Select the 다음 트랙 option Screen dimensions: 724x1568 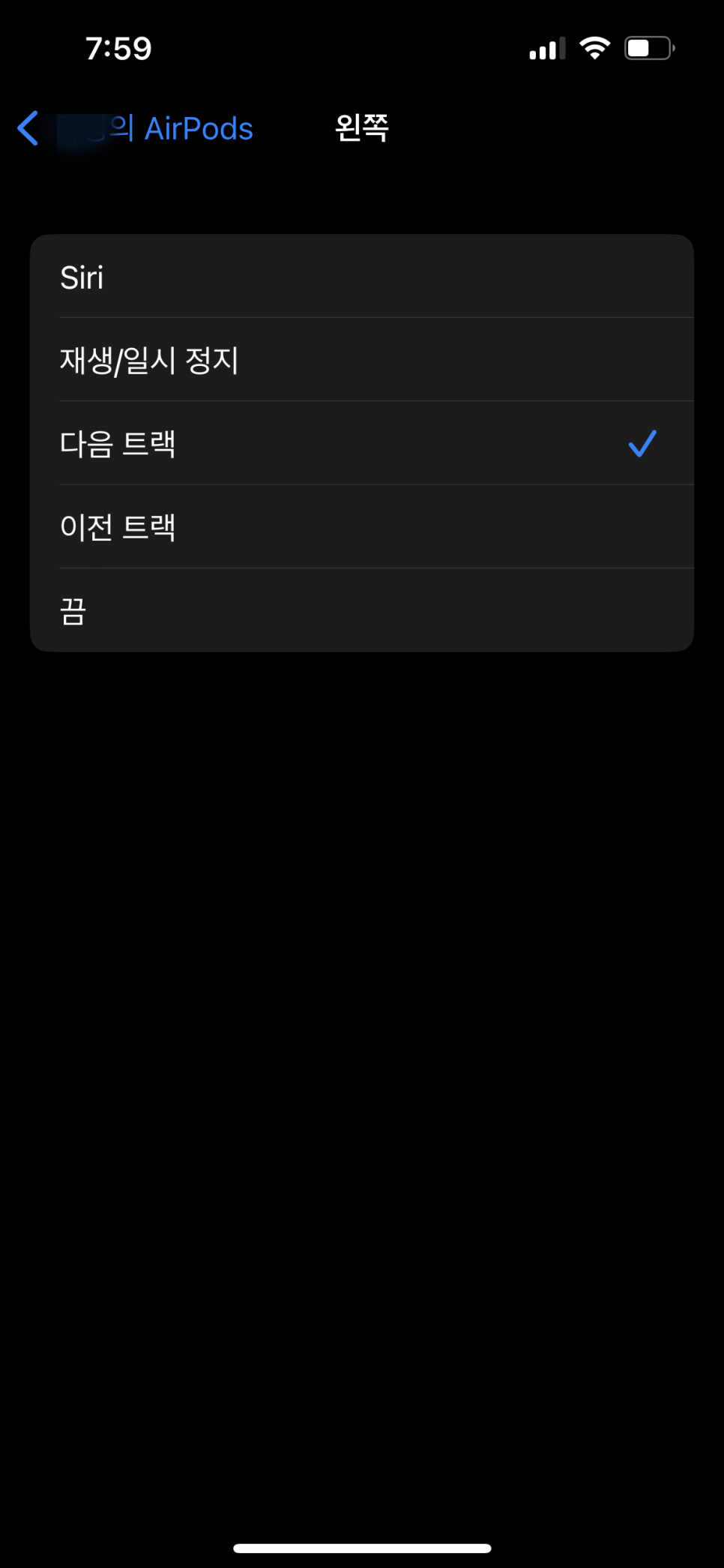tap(362, 443)
